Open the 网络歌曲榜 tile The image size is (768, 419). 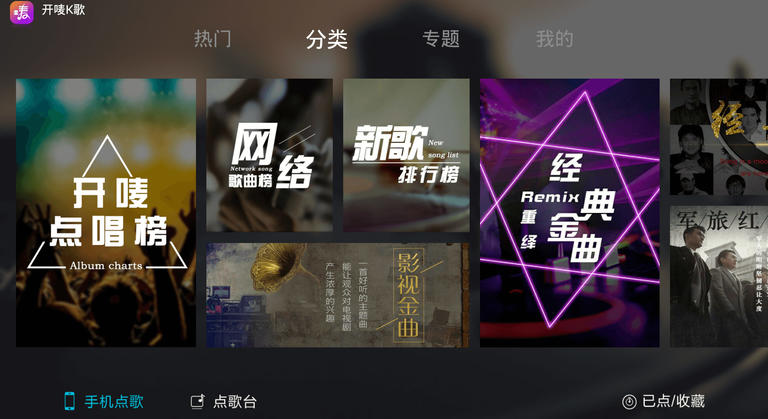pyautogui.click(x=269, y=155)
